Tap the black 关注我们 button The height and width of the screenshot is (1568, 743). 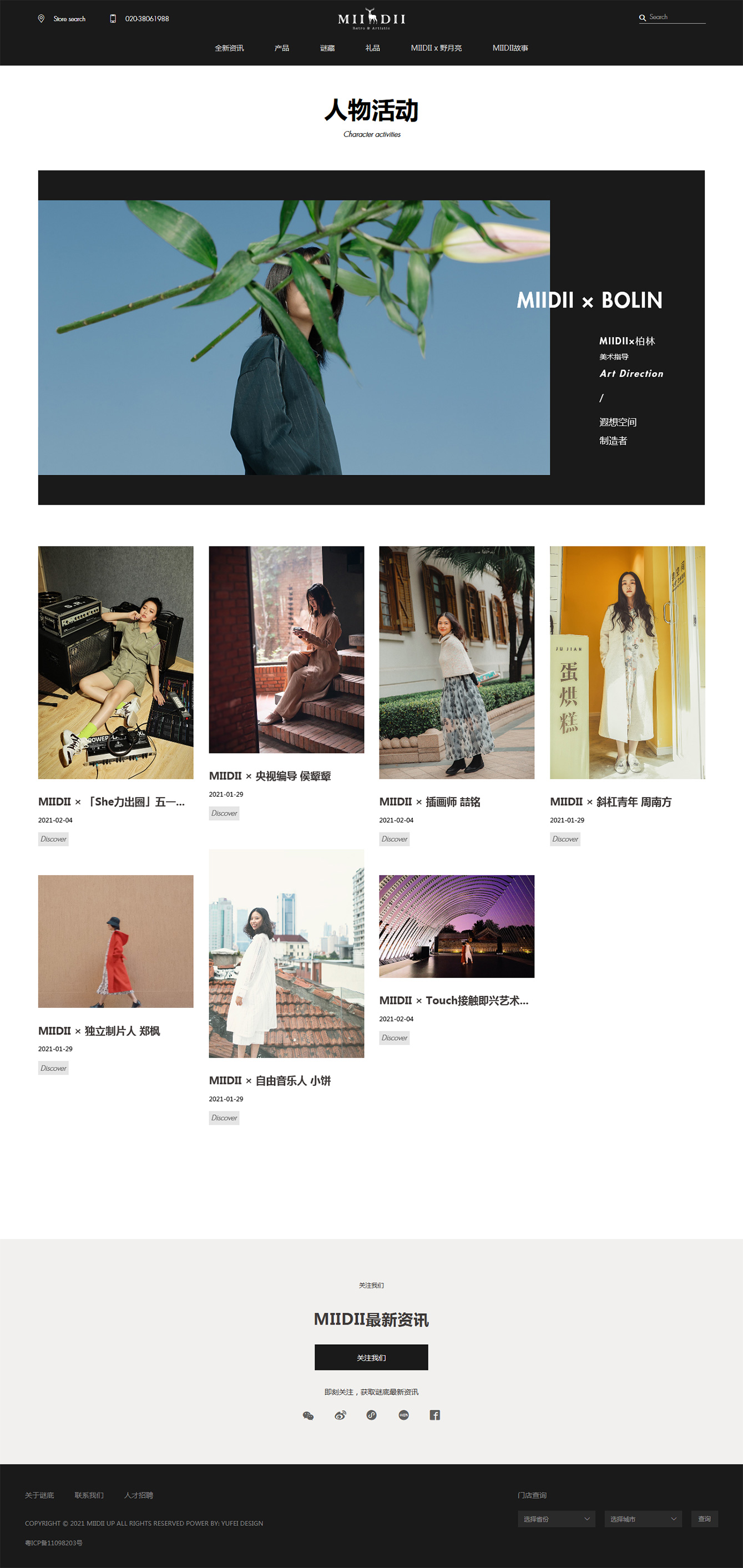tap(371, 1358)
